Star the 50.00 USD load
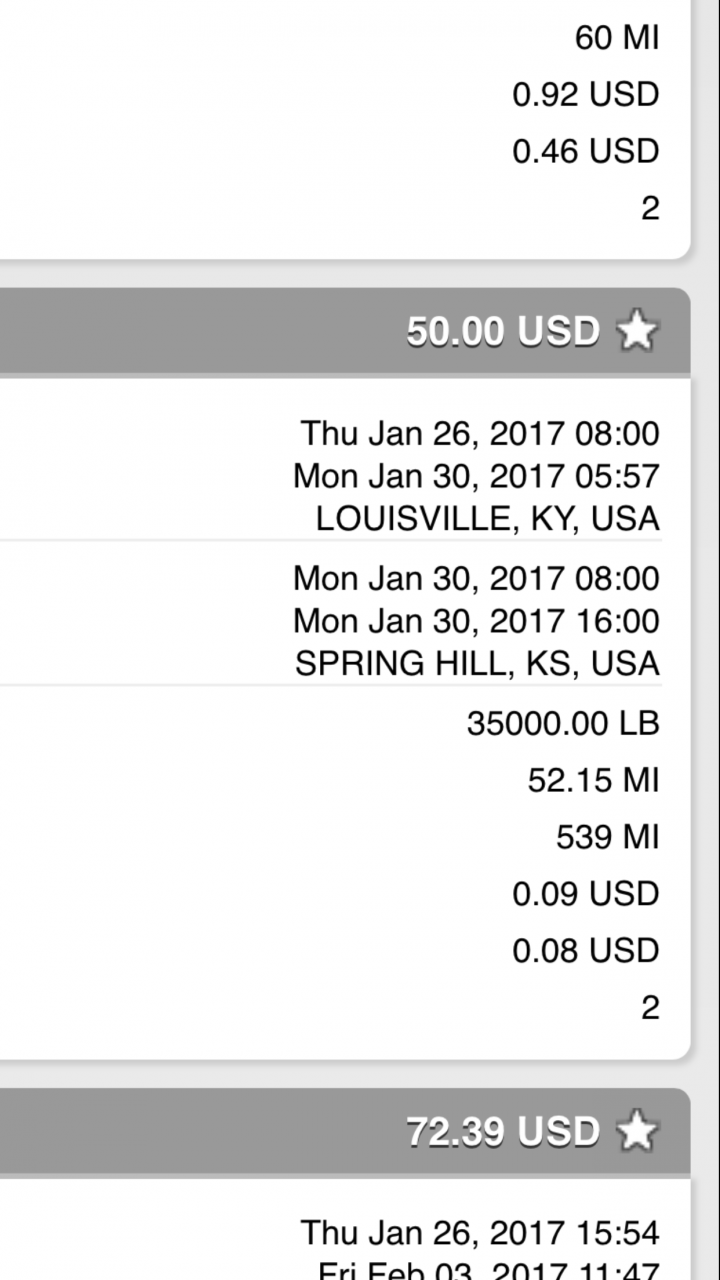 coord(637,331)
